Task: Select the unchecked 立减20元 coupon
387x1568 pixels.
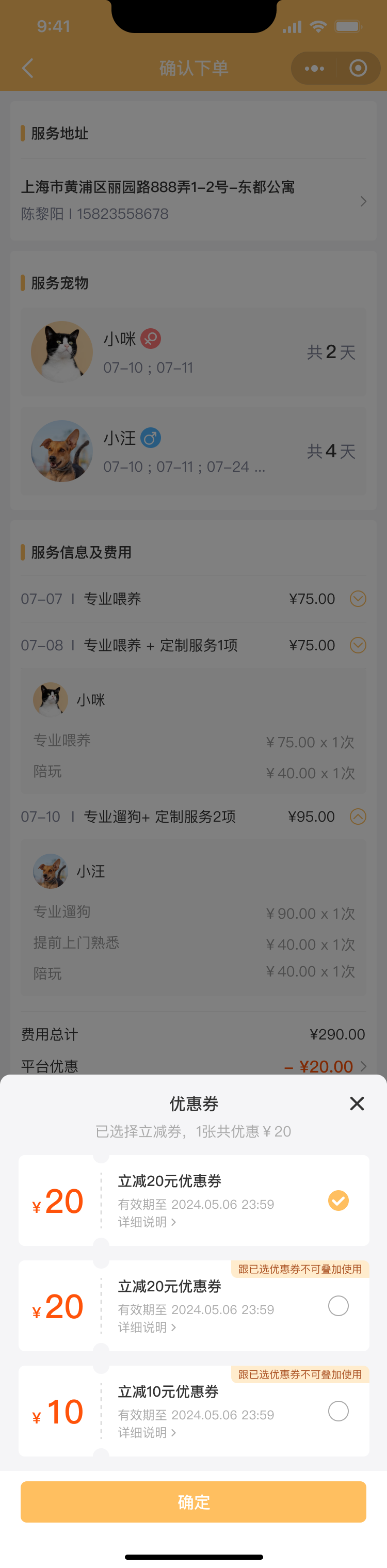Action: click(x=338, y=1306)
